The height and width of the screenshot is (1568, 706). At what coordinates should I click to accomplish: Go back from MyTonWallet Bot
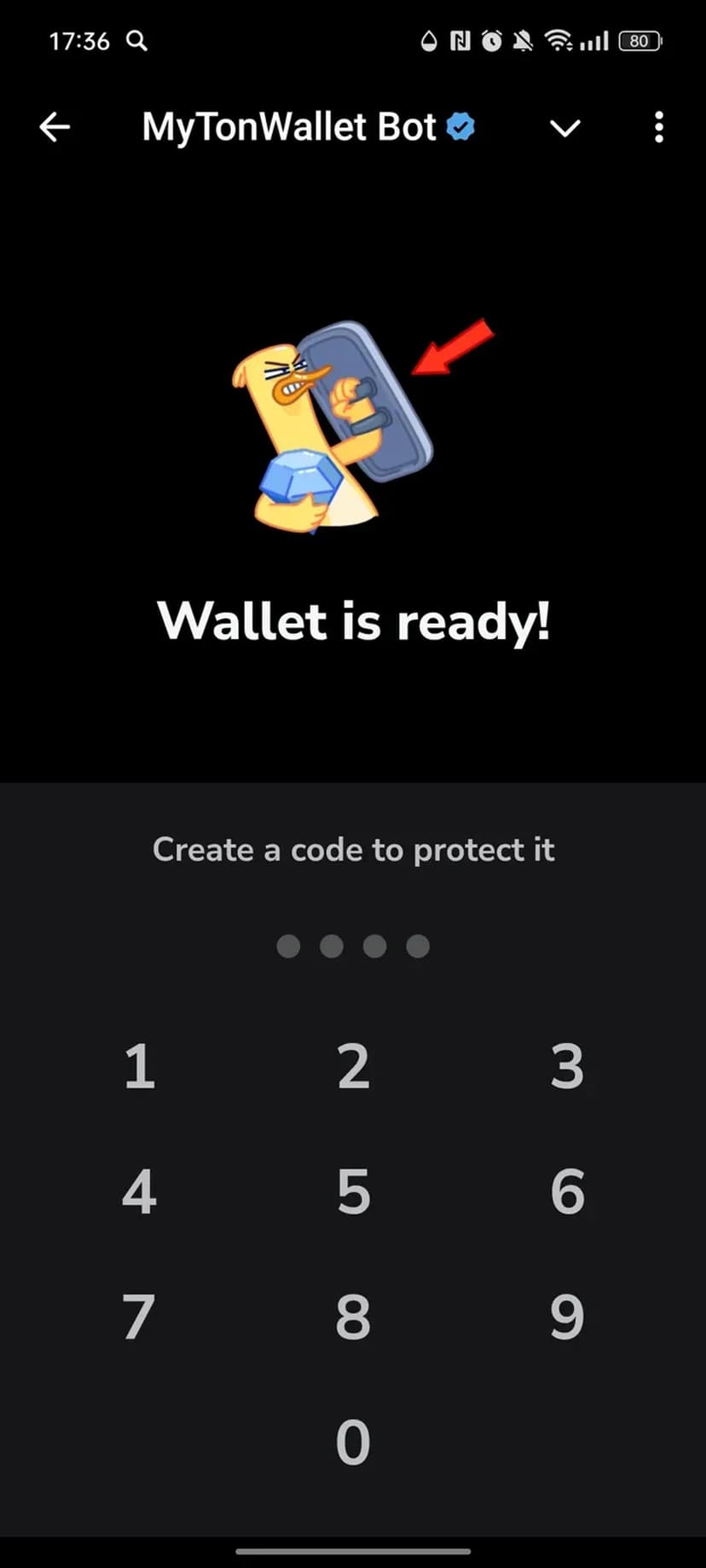point(55,128)
